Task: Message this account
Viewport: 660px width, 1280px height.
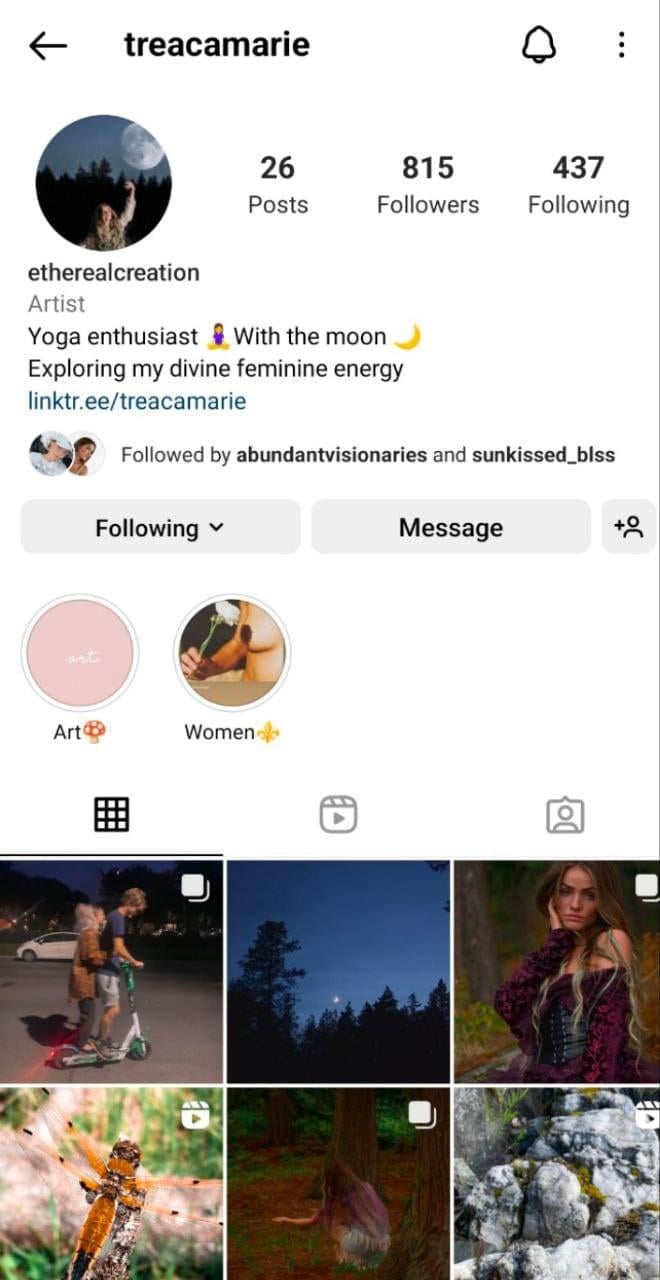Action: click(450, 527)
